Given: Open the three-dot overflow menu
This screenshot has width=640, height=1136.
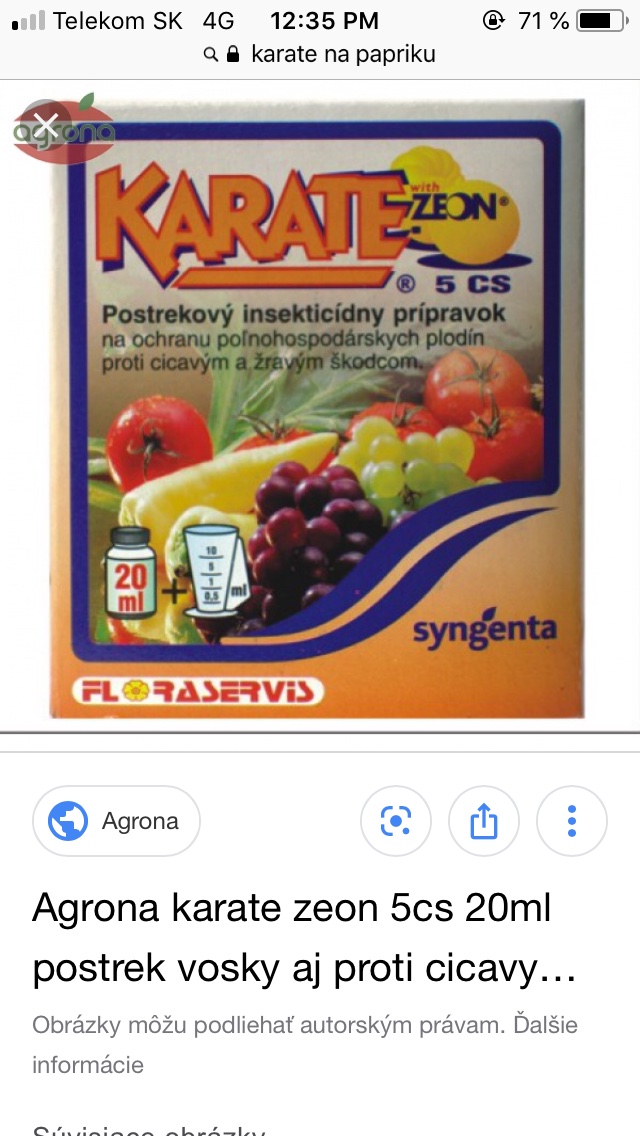Looking at the screenshot, I should [x=572, y=822].
